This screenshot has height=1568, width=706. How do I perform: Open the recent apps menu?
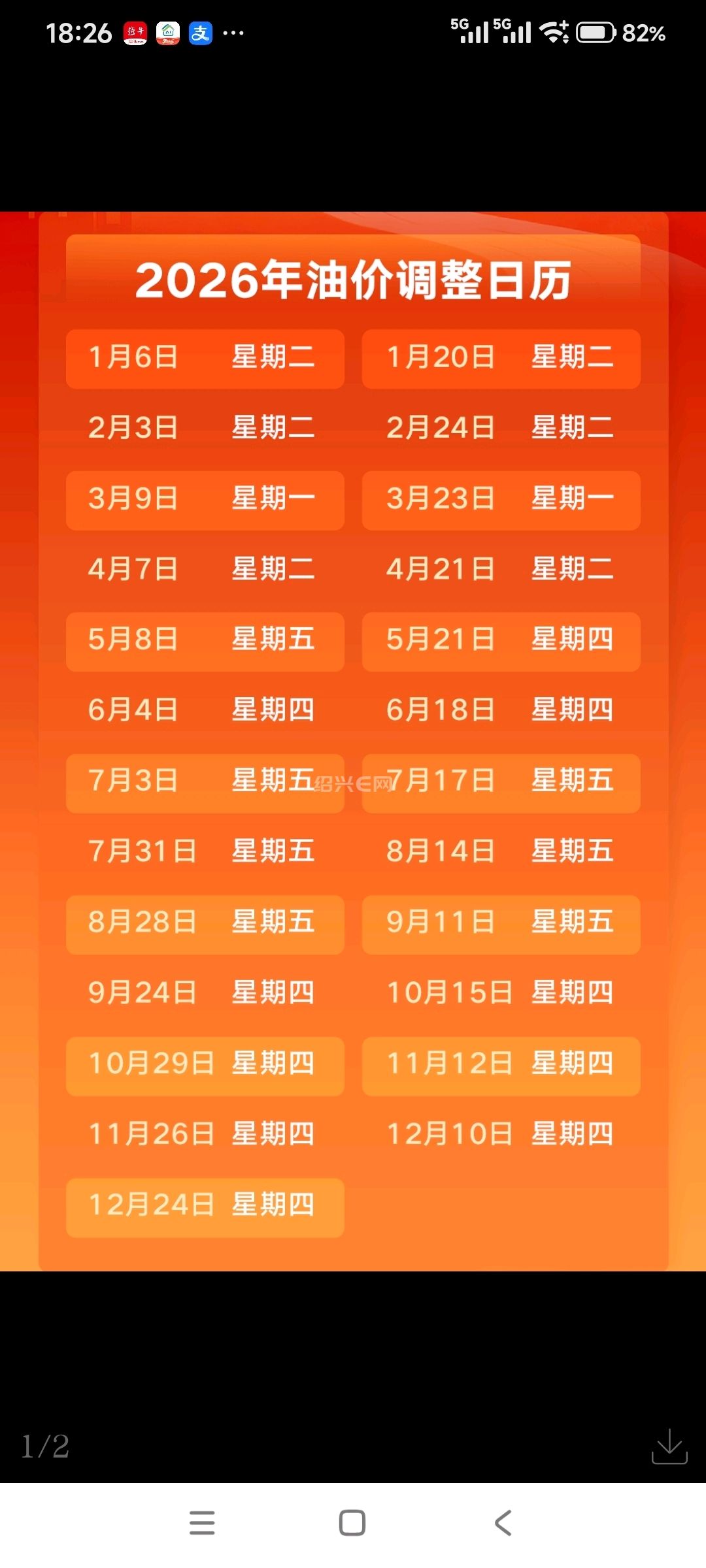point(202,1523)
